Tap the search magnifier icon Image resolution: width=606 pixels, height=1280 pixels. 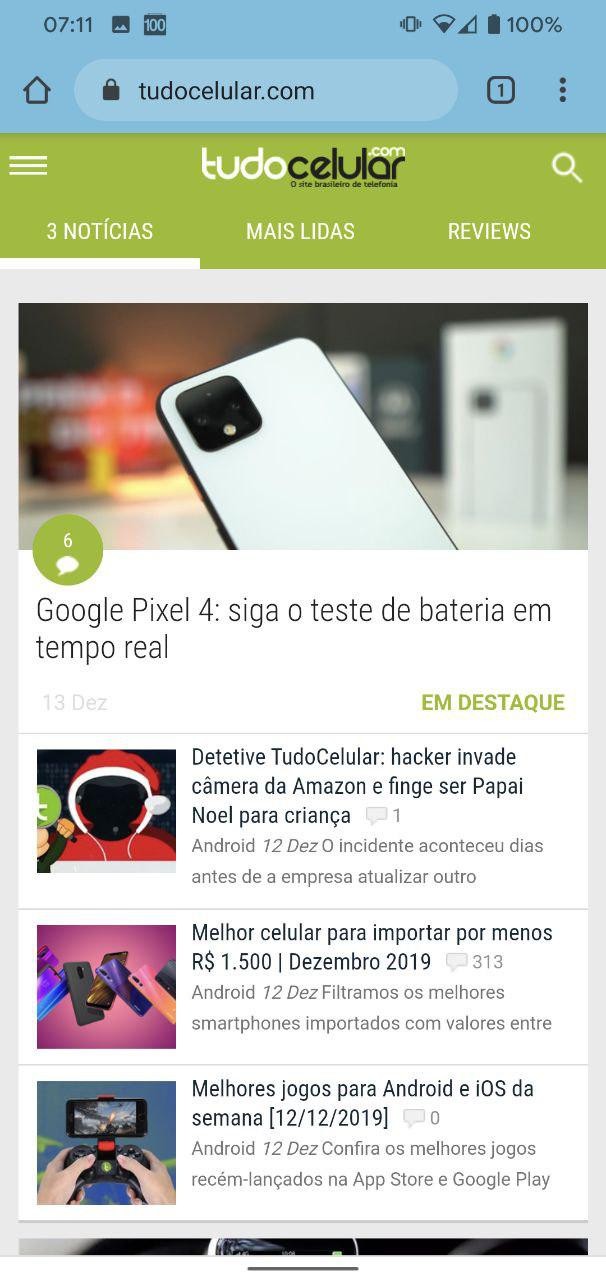pyautogui.click(x=567, y=167)
